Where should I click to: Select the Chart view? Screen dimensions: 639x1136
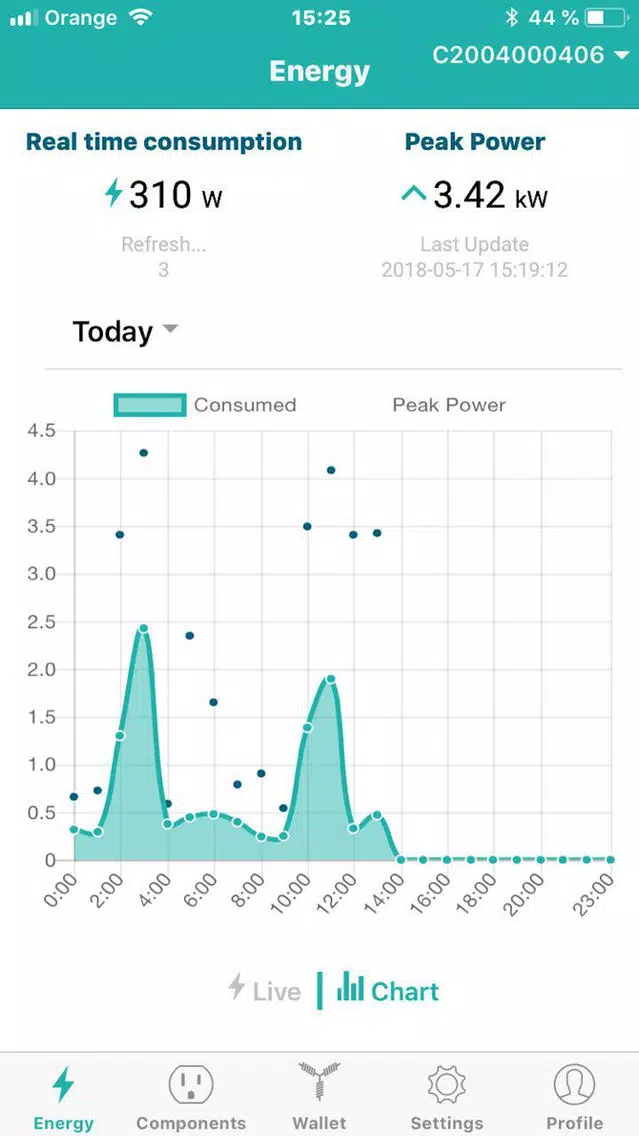click(388, 990)
